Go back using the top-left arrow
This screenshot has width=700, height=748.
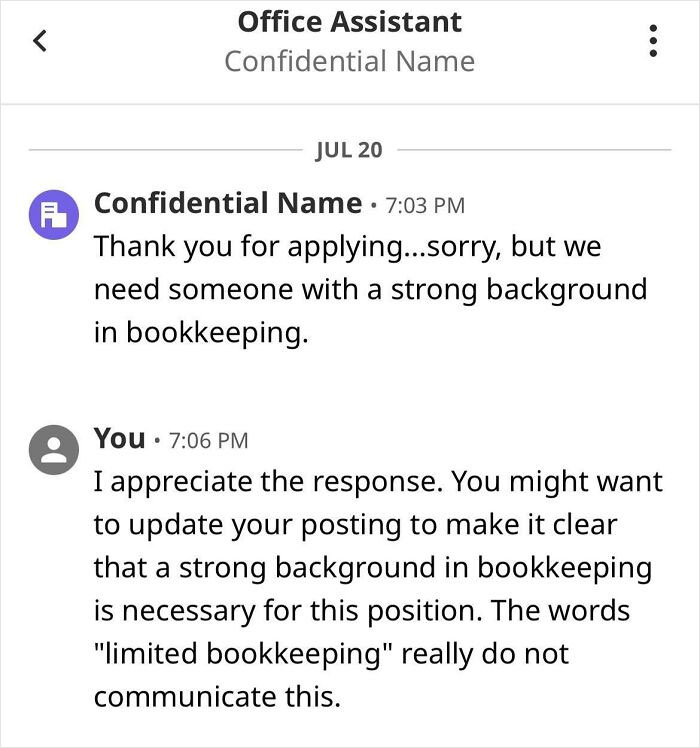click(39, 41)
